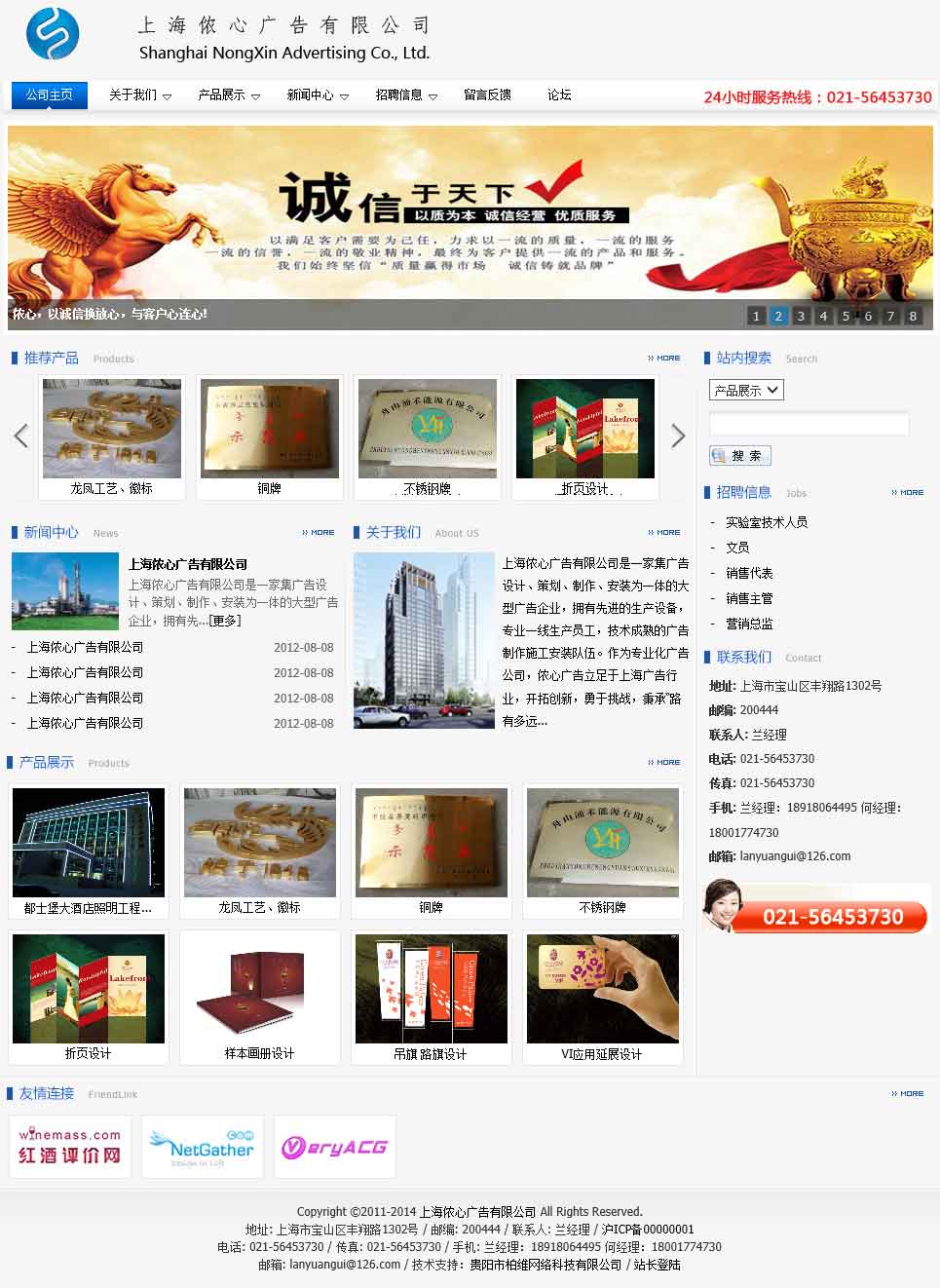Image resolution: width=940 pixels, height=1288 pixels.
Task: Open the 实验室技术人员 job listing
Action: 766,522
